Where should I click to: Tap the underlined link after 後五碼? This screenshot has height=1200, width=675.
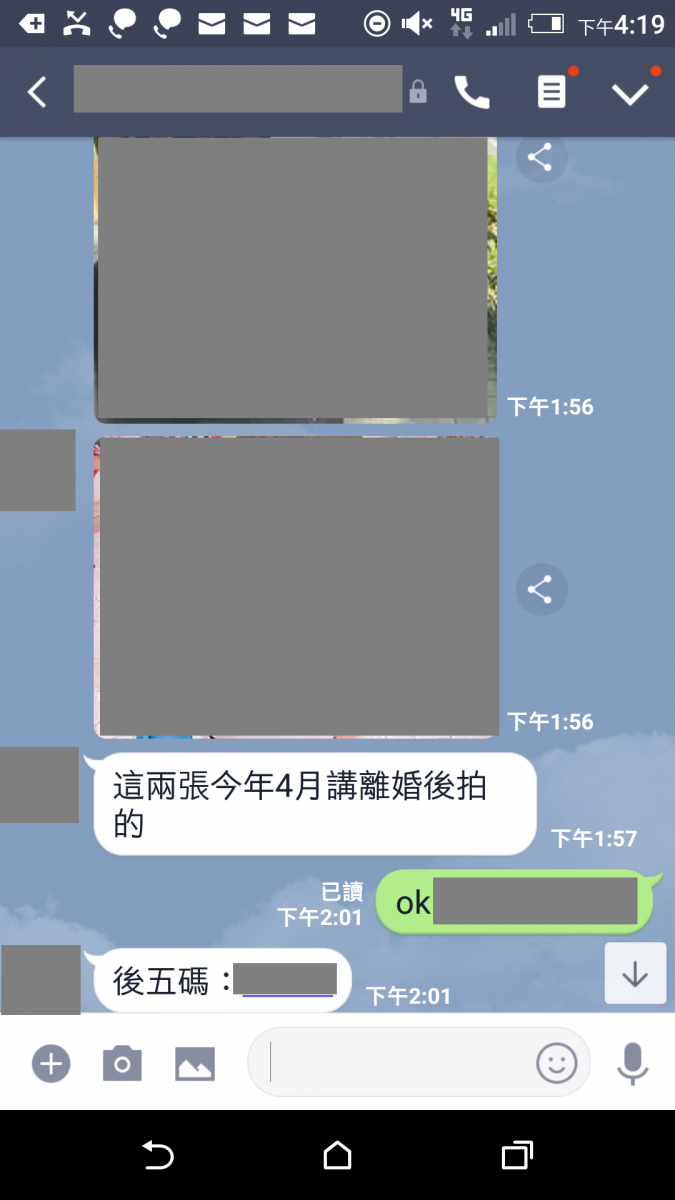click(x=286, y=980)
